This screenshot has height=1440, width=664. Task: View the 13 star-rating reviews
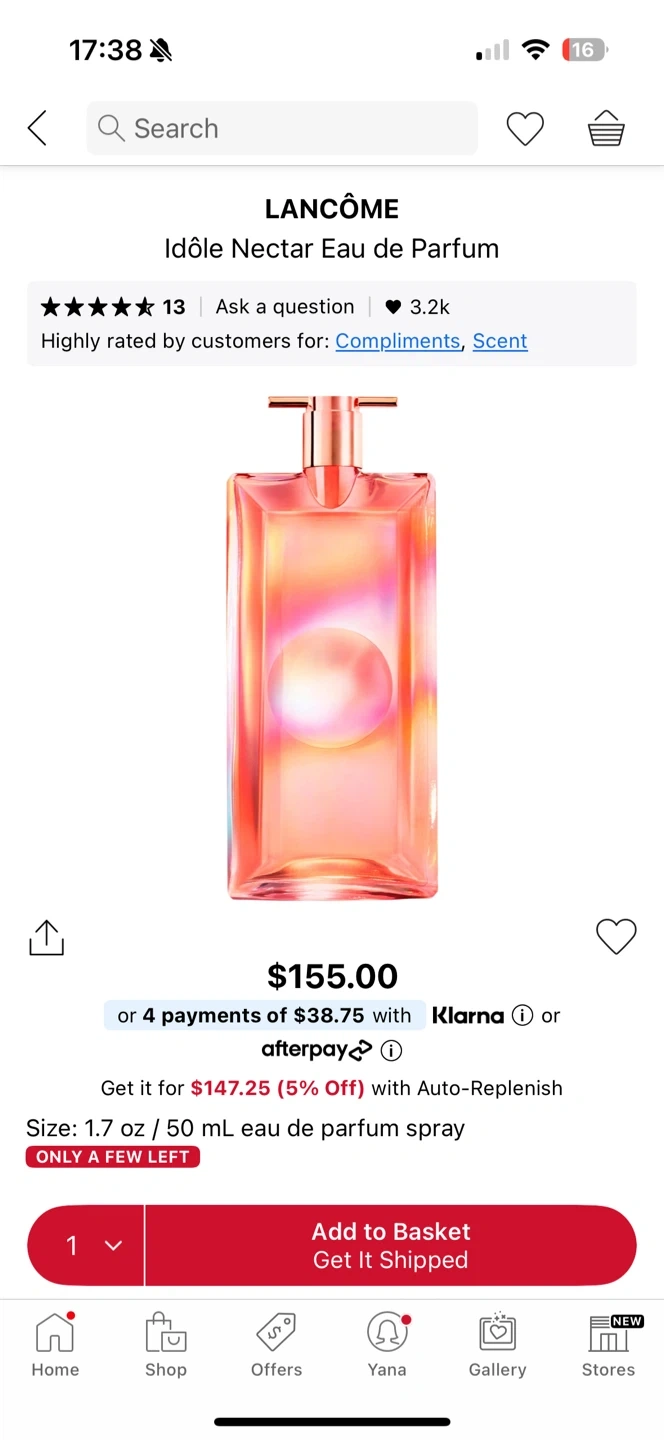click(112, 307)
